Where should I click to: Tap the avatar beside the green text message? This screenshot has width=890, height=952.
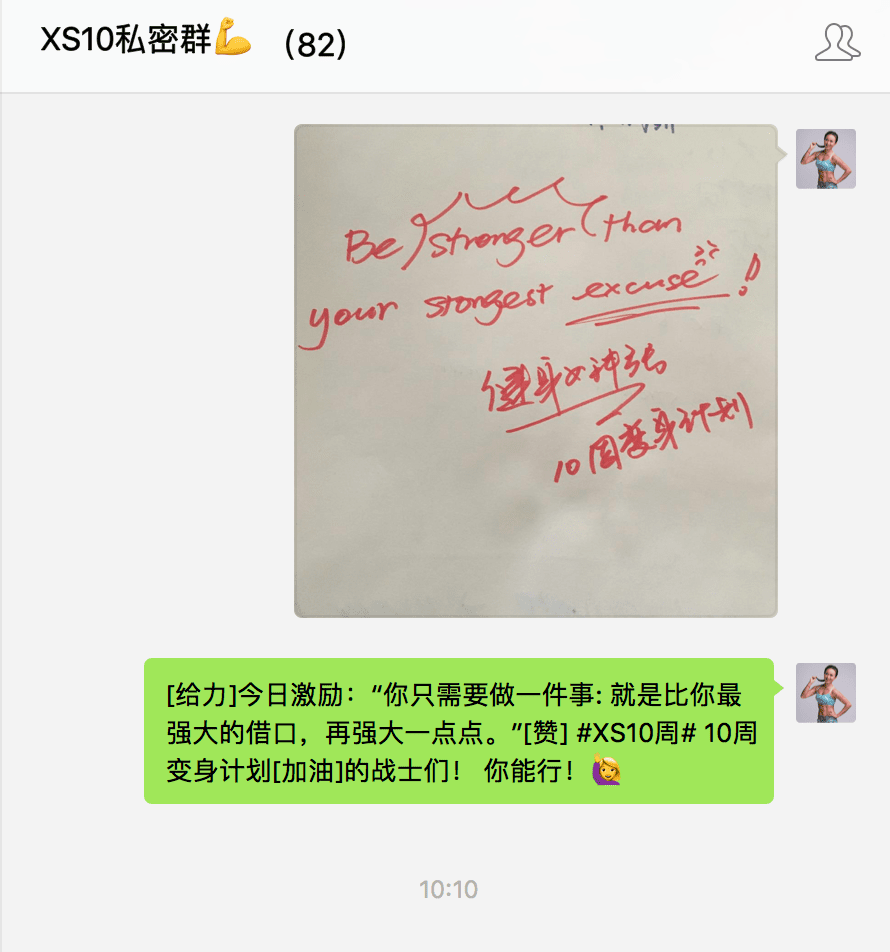pos(825,692)
